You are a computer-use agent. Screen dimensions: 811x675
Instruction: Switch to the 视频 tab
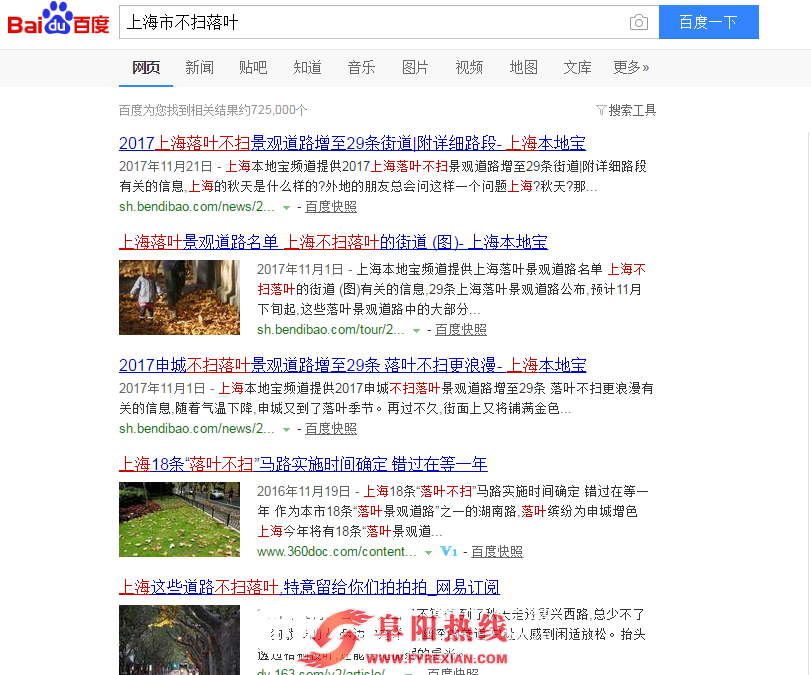click(x=469, y=67)
